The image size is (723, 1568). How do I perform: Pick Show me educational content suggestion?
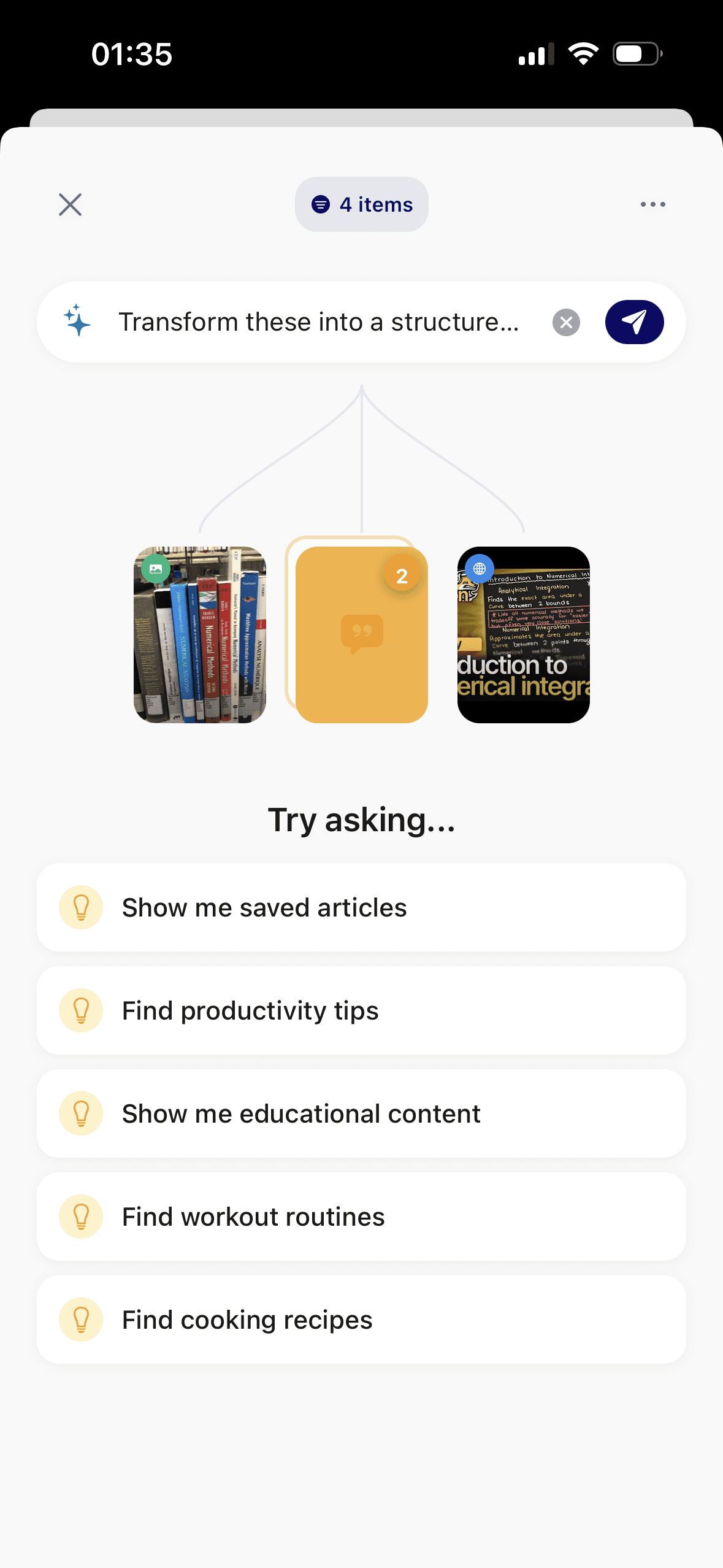(361, 1114)
